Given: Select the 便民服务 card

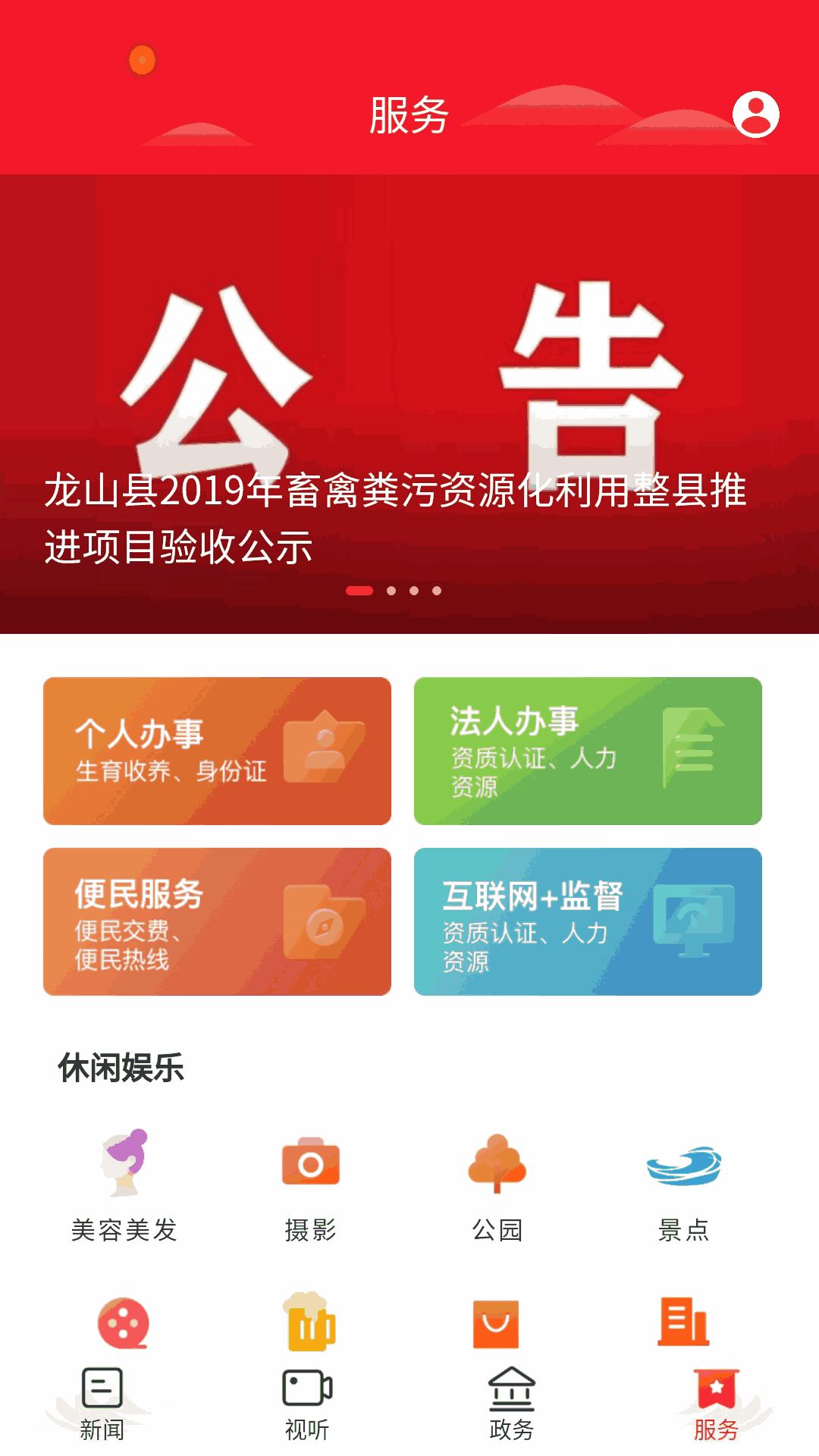Looking at the screenshot, I should [x=217, y=921].
